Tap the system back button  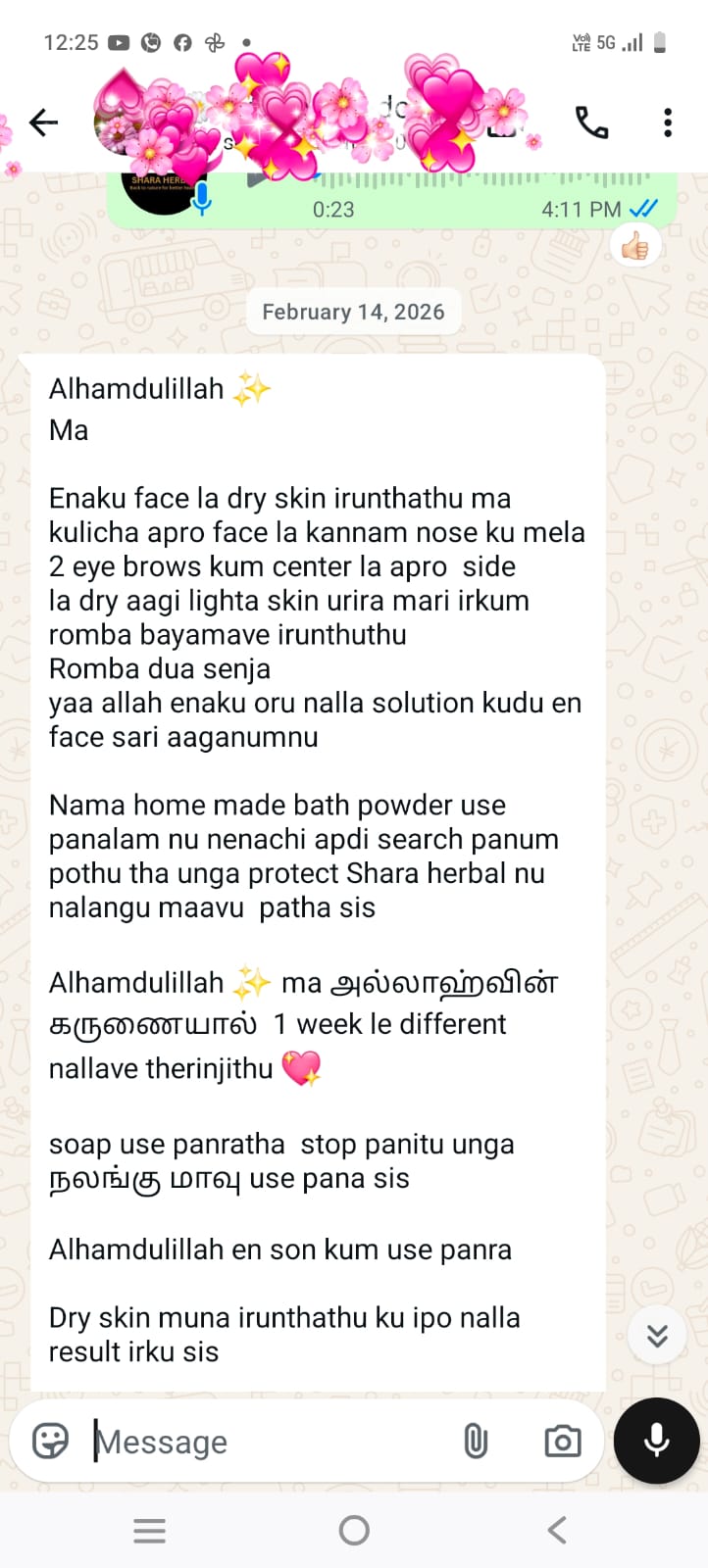coord(556,1530)
